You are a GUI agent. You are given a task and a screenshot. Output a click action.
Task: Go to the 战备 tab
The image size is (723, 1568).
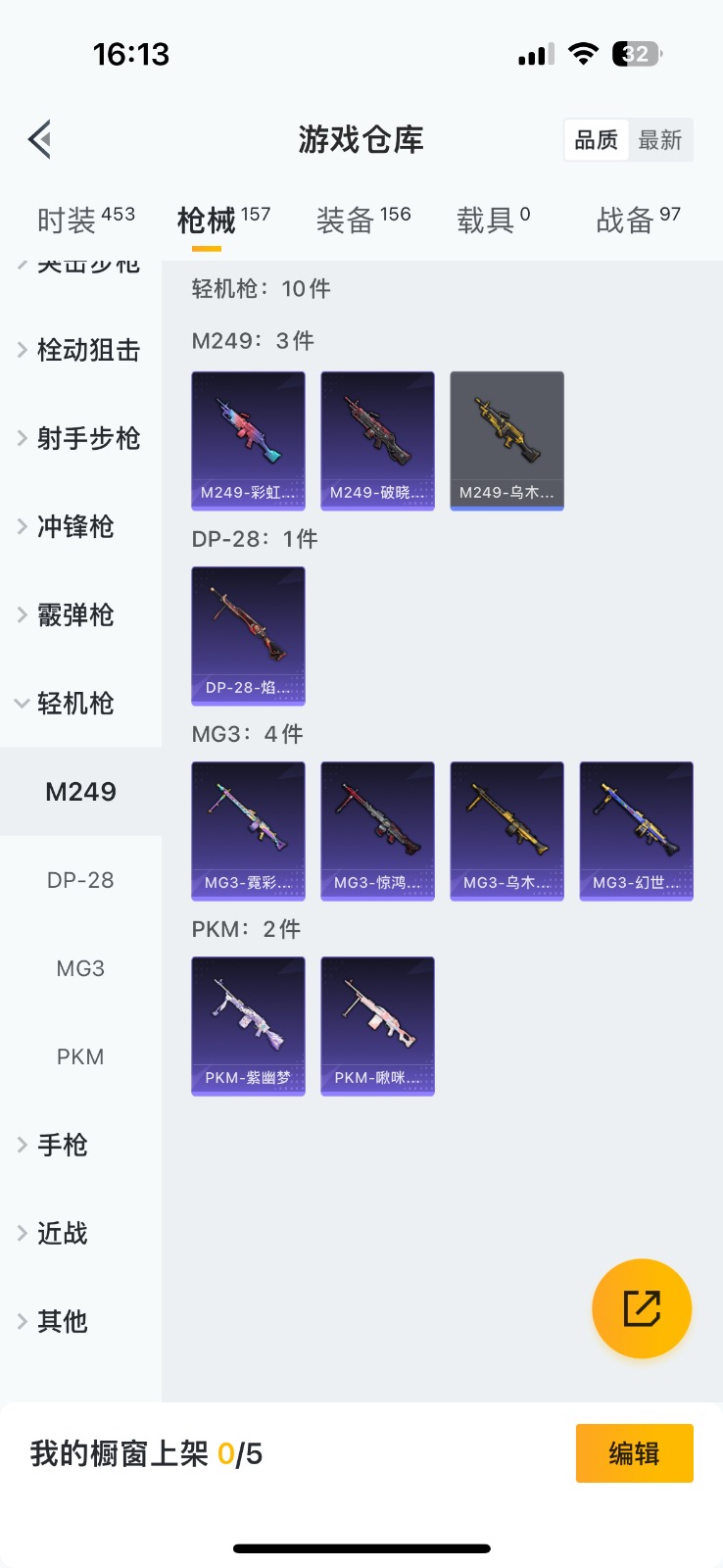pos(637,220)
